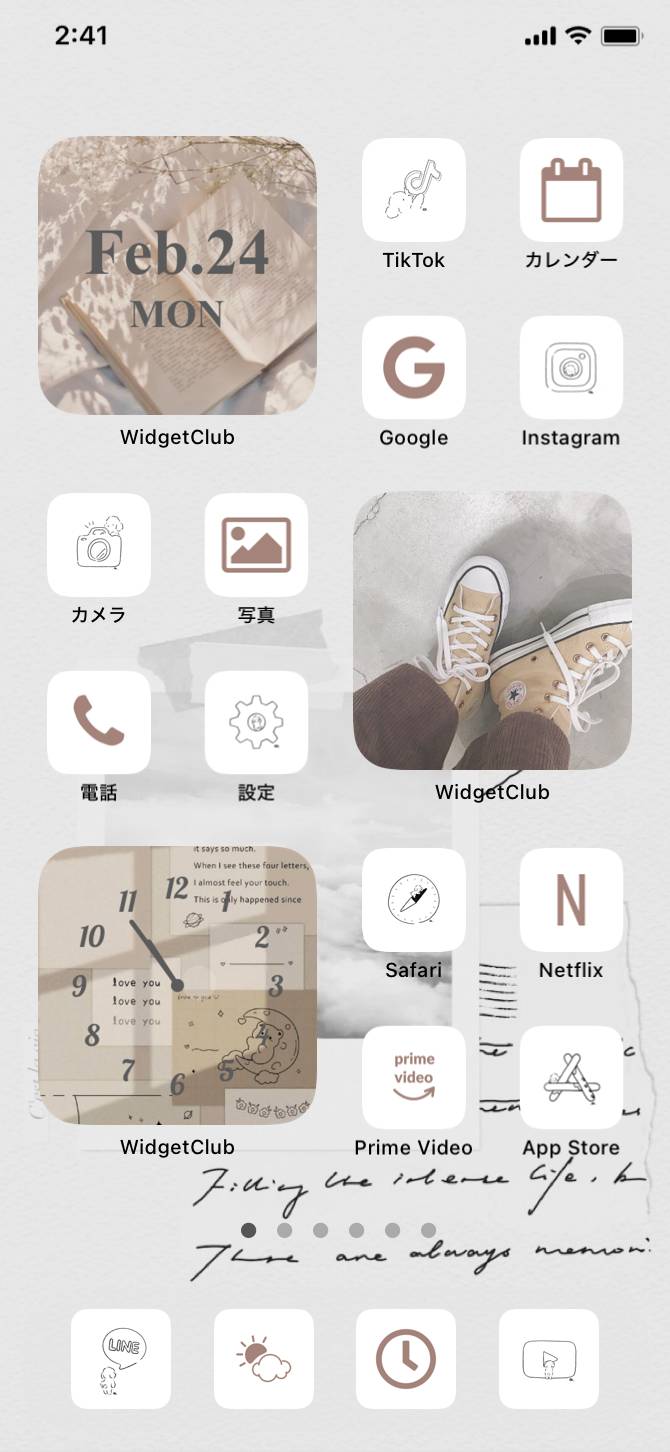Open the カメラ camera app
This screenshot has height=1452, width=670.
[99, 545]
